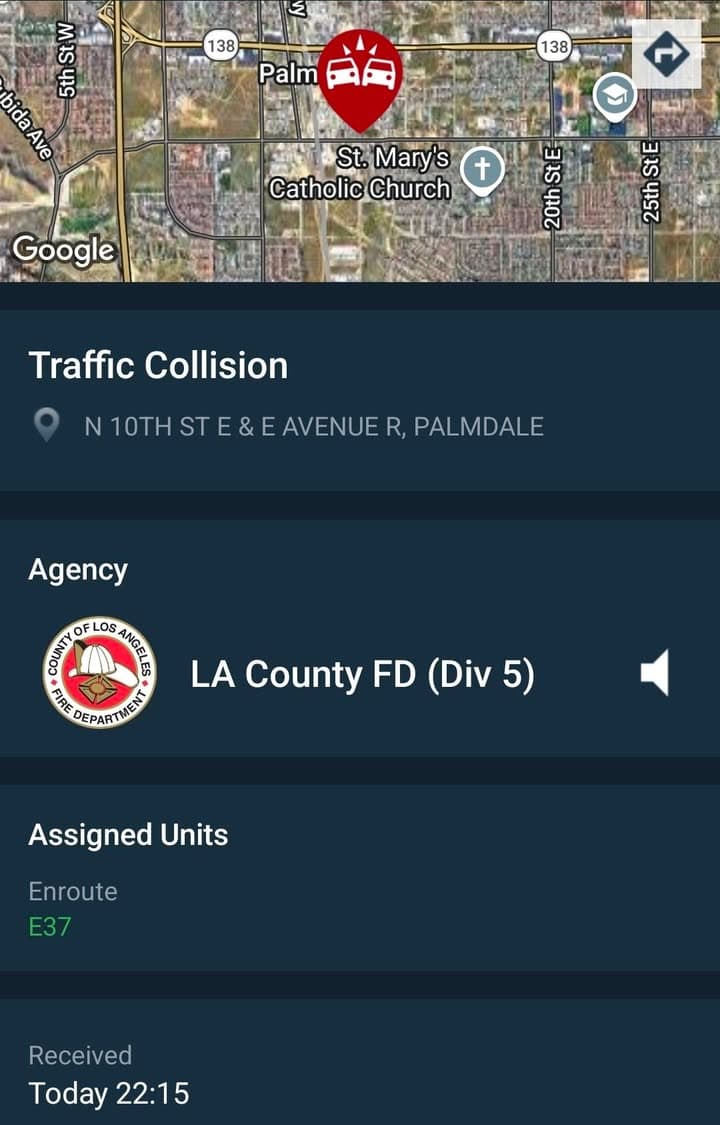
Task: Tap the Enroute status label
Action: point(74,890)
